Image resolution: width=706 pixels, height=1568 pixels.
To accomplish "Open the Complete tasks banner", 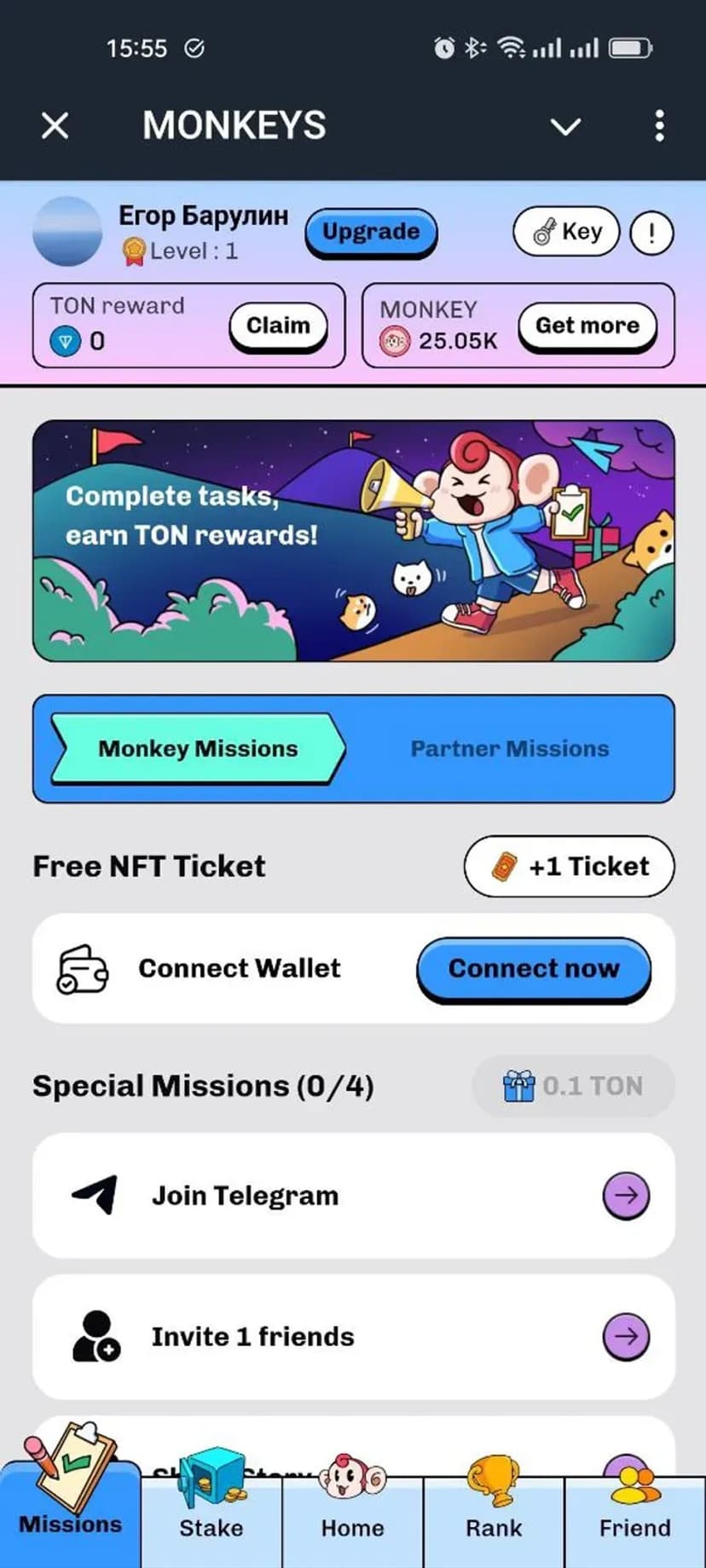I will [353, 540].
